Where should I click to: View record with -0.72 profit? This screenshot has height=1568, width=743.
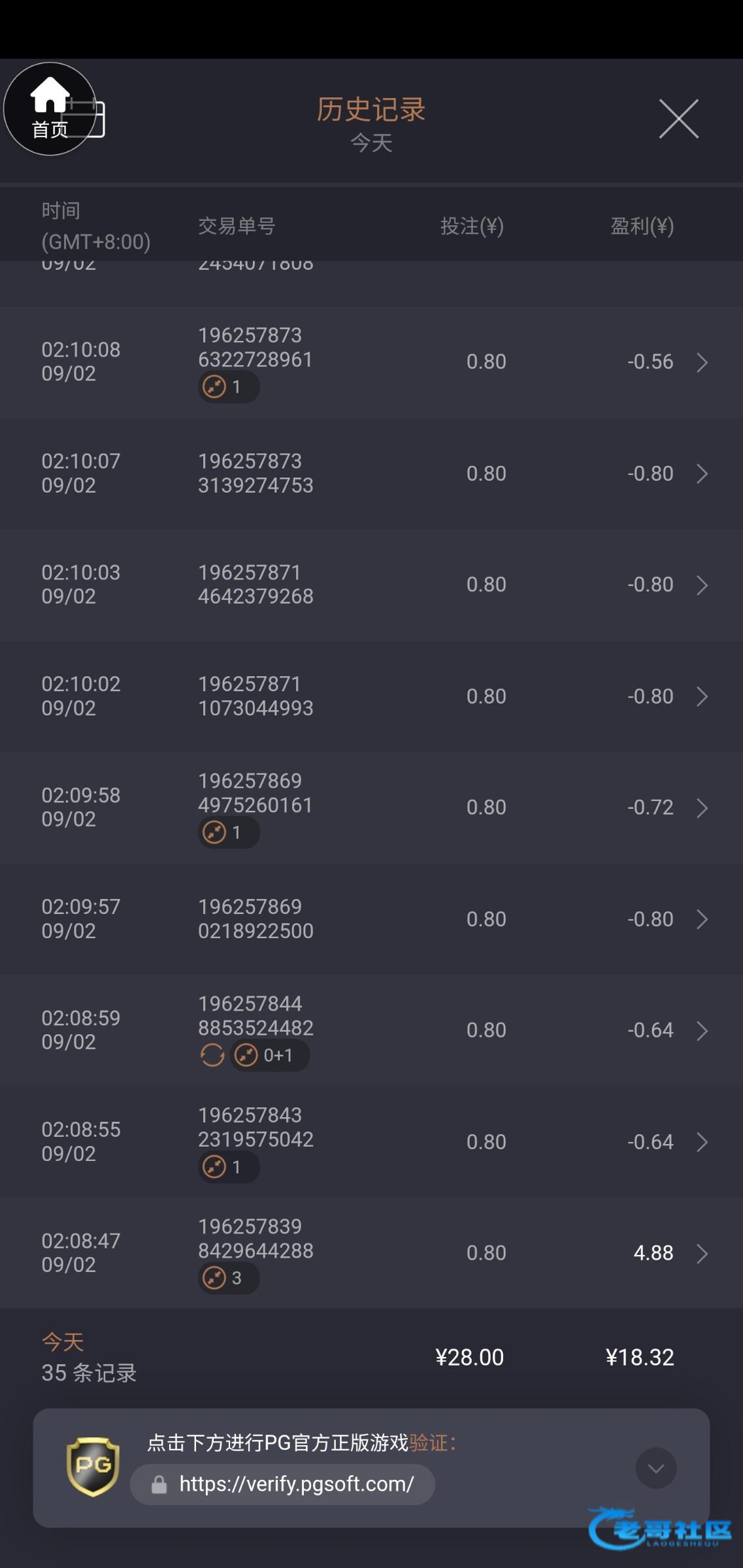pyautogui.click(x=371, y=808)
